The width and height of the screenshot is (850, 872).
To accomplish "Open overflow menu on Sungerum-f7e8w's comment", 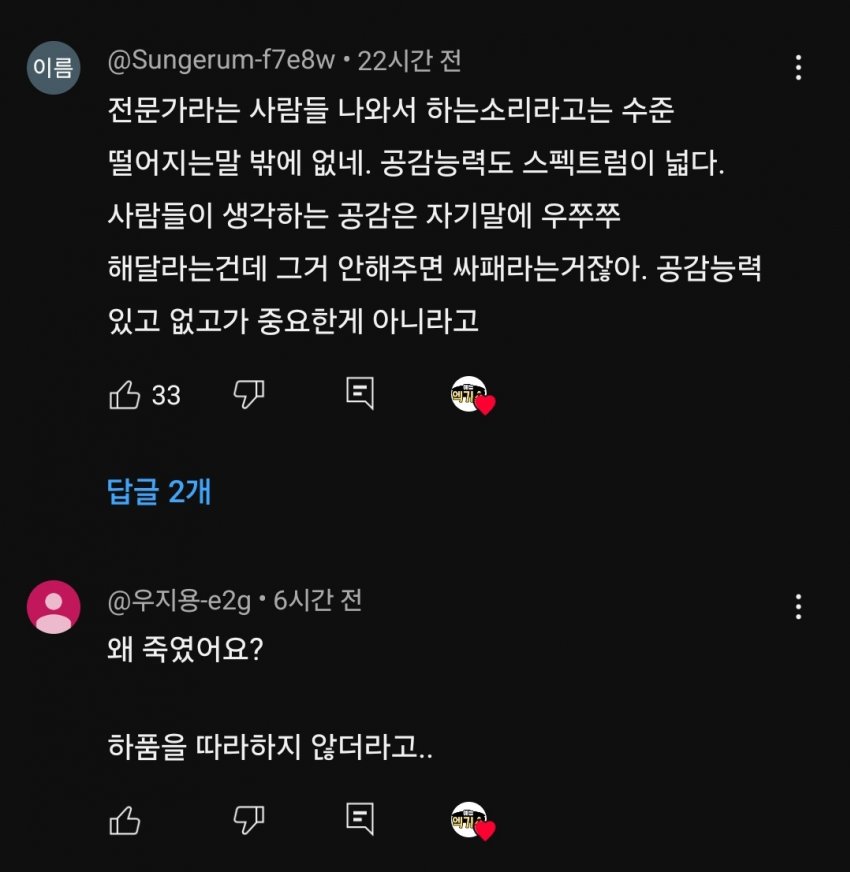I will click(x=797, y=67).
